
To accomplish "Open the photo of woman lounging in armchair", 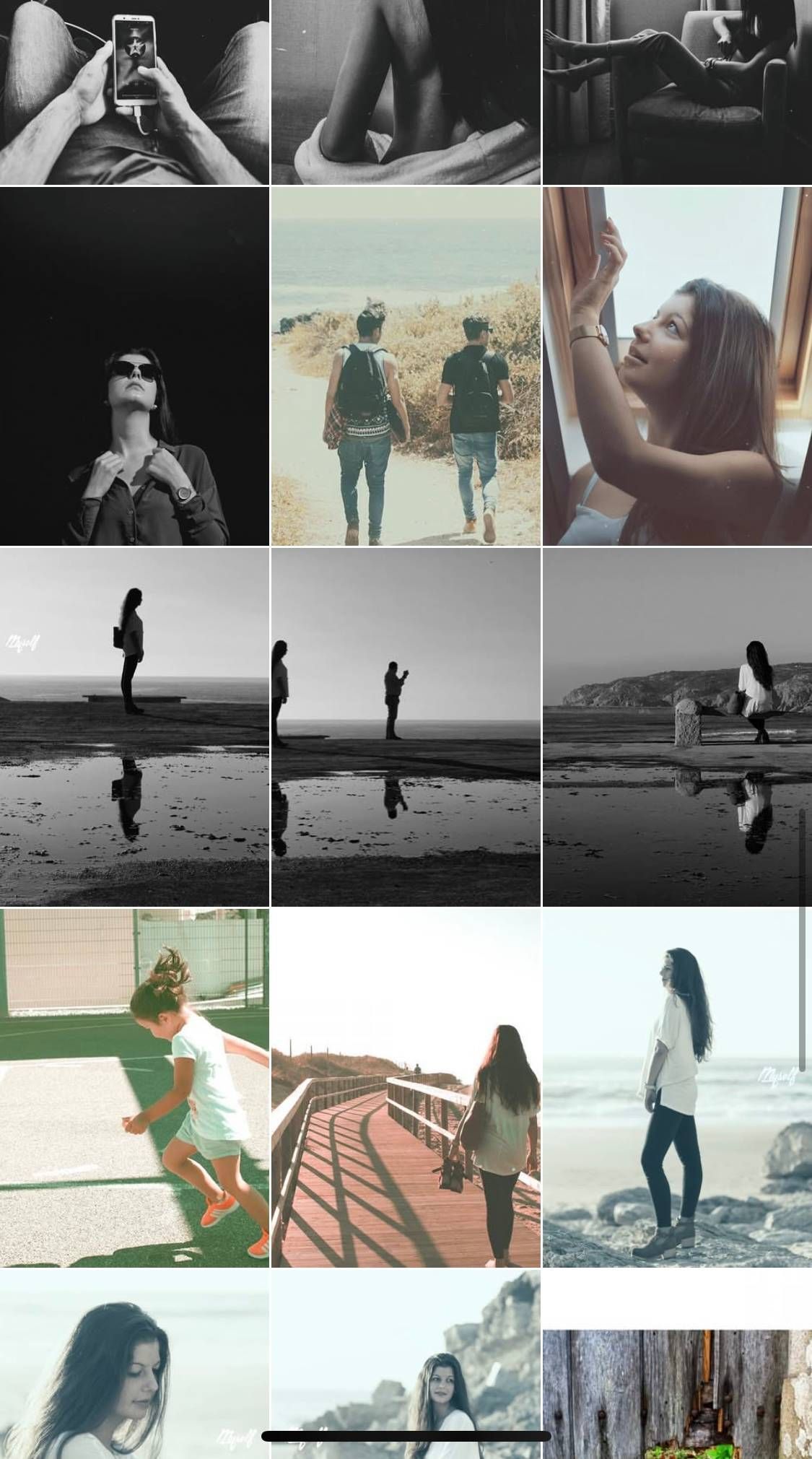I will click(677, 92).
